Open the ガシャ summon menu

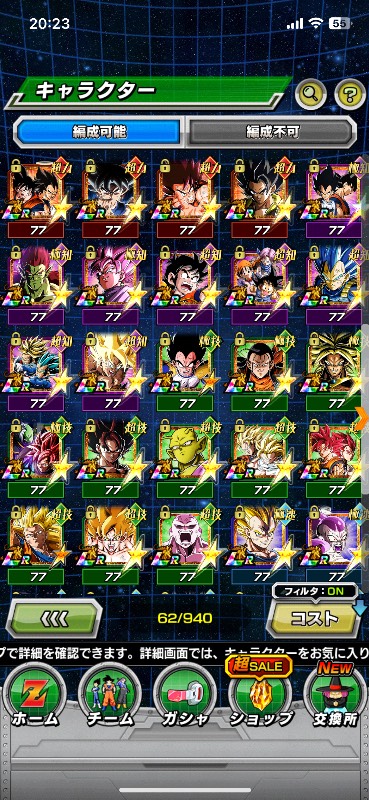(184, 698)
